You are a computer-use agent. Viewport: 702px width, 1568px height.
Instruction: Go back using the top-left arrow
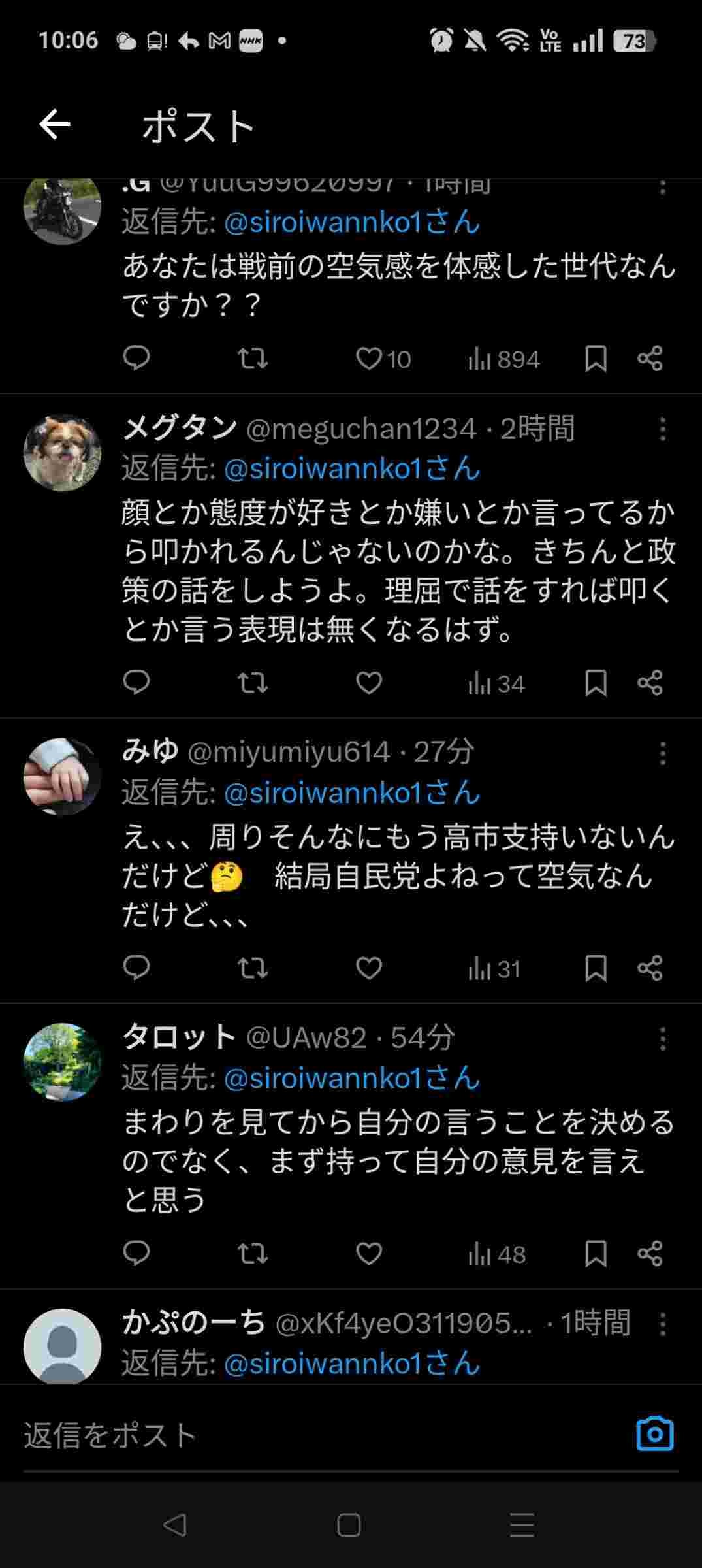pos(54,124)
